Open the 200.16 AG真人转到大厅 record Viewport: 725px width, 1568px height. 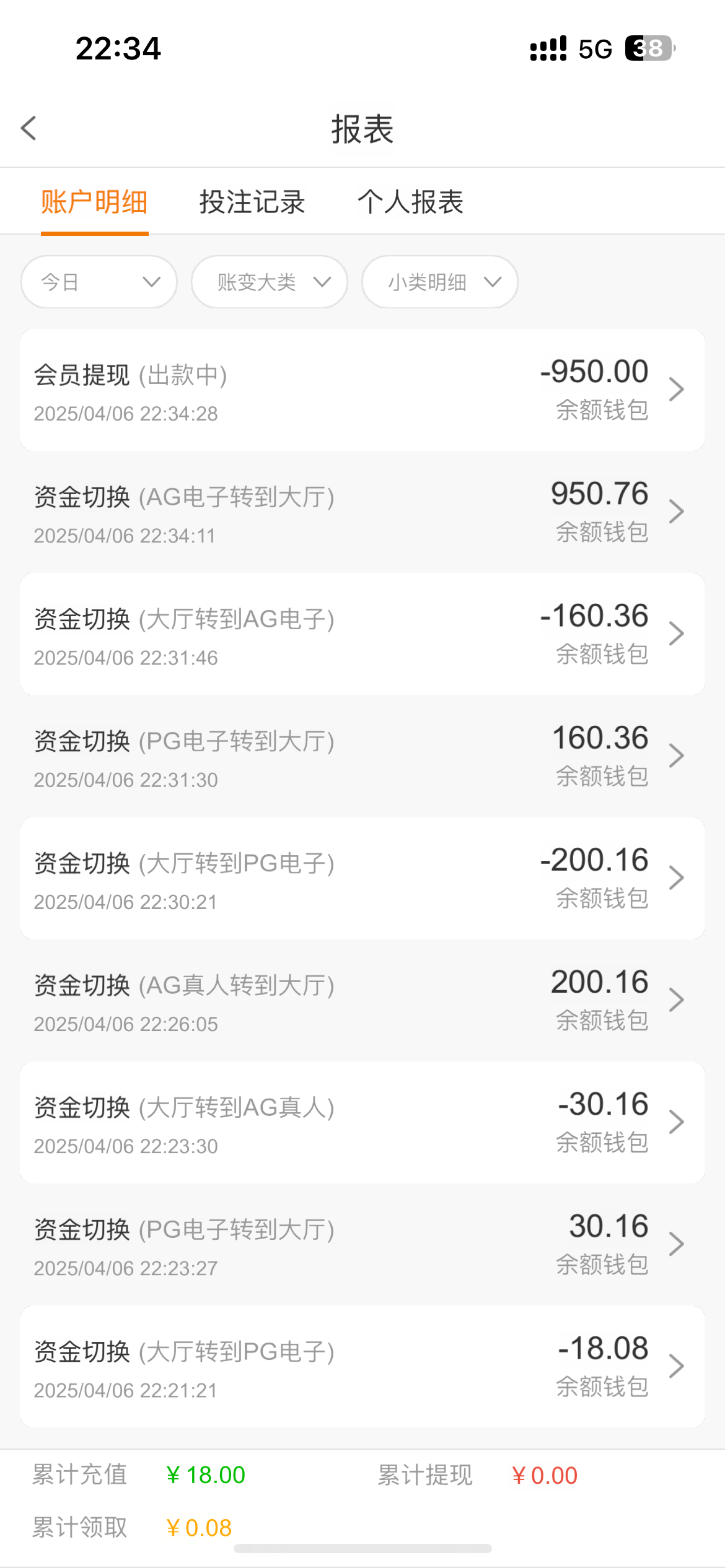coord(362,1000)
